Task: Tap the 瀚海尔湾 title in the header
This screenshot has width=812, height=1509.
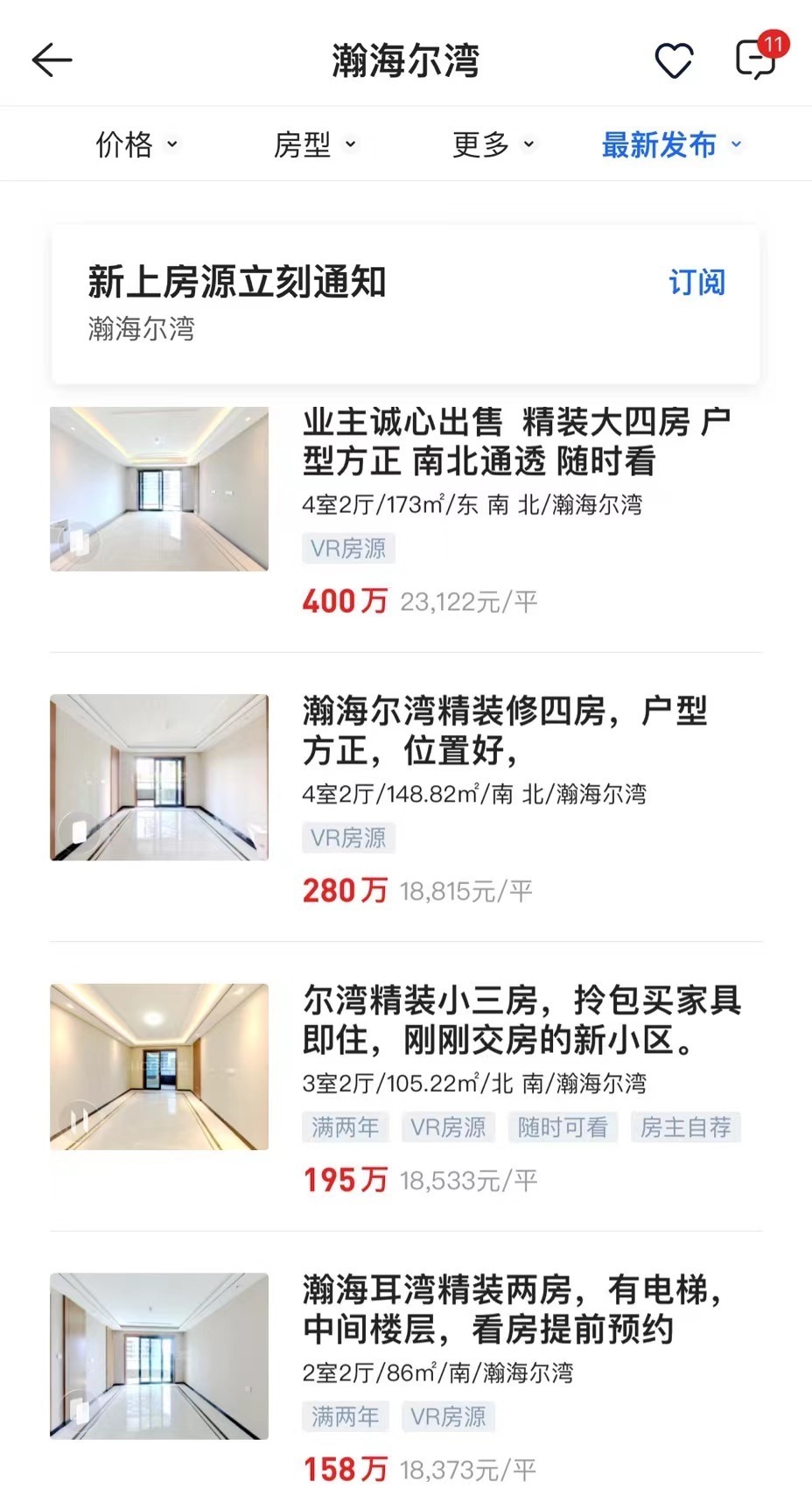Action: pos(405,59)
